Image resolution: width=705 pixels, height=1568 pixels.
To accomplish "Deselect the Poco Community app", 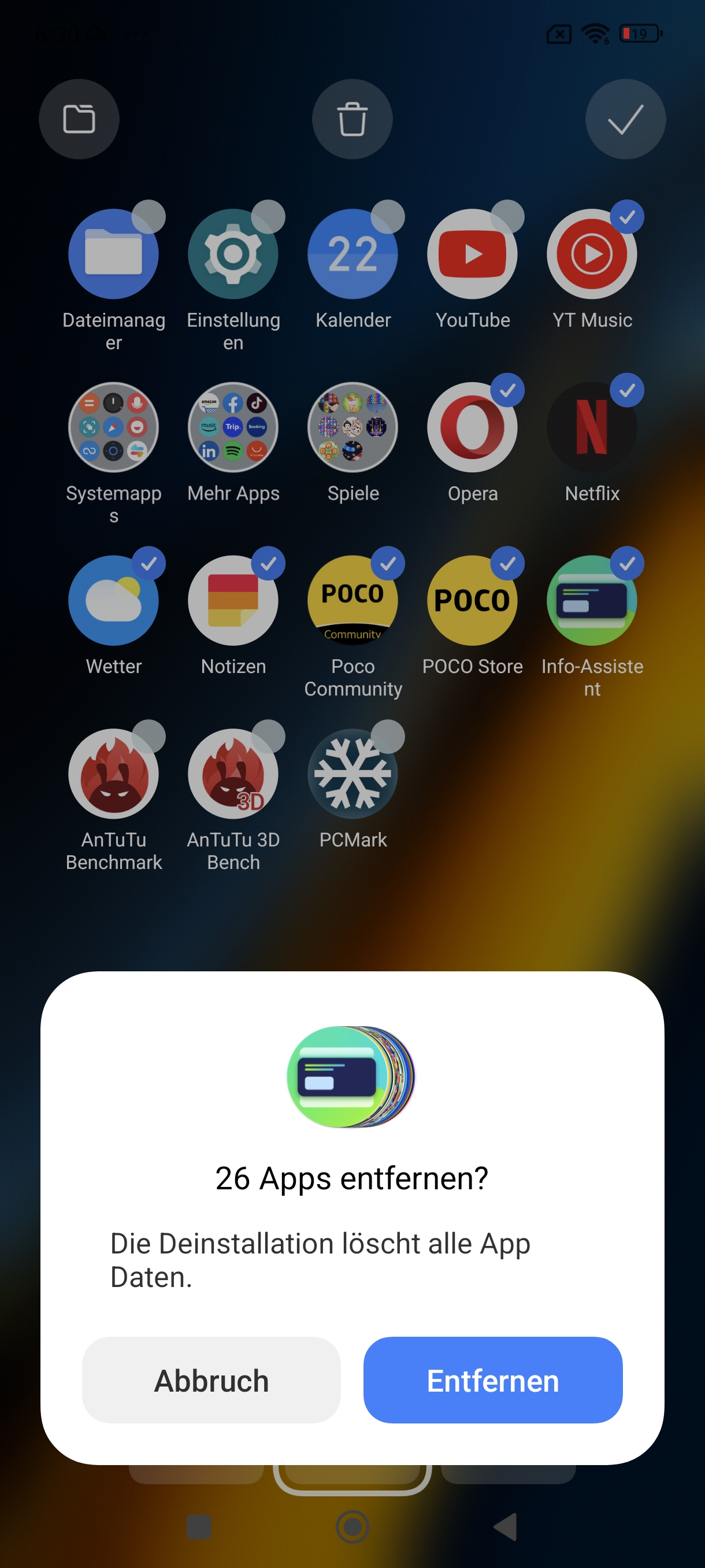I will 353,600.
